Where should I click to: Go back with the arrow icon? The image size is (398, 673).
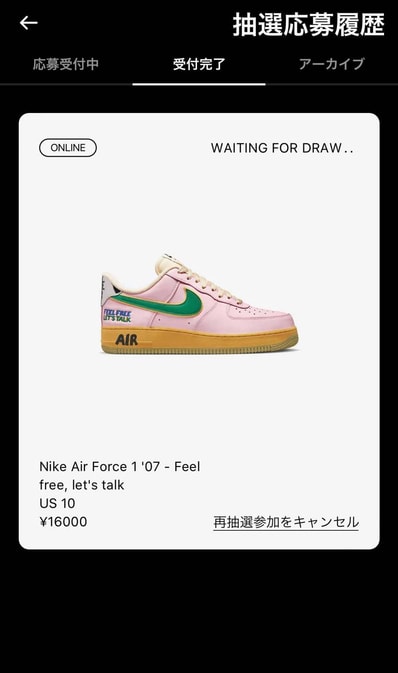(x=28, y=23)
